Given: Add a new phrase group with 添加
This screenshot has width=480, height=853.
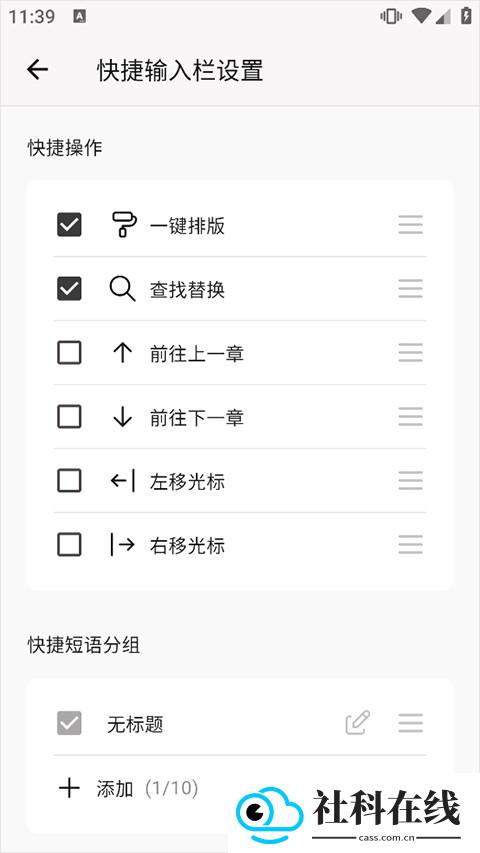Looking at the screenshot, I should pyautogui.click(x=128, y=788).
